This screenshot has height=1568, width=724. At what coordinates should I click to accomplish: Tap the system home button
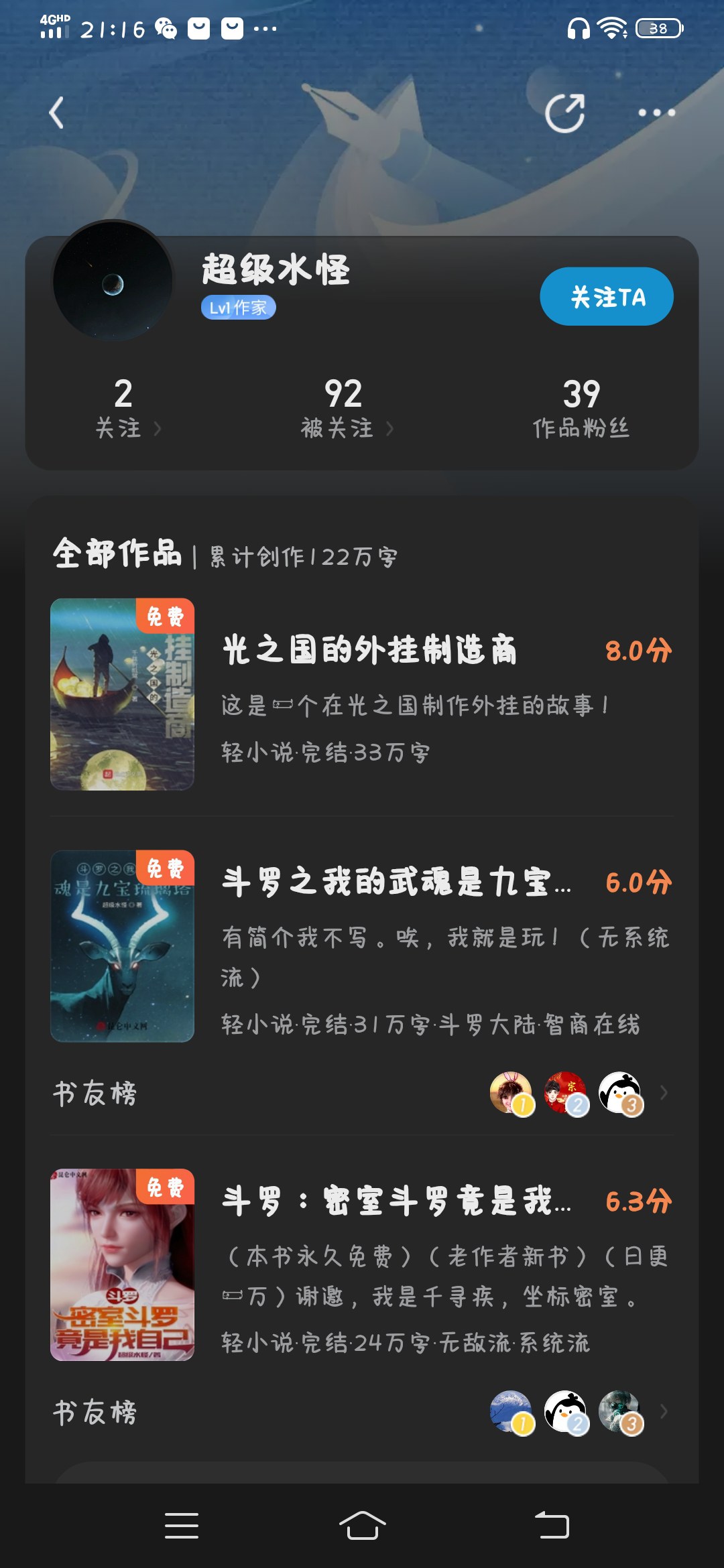coord(362,1526)
